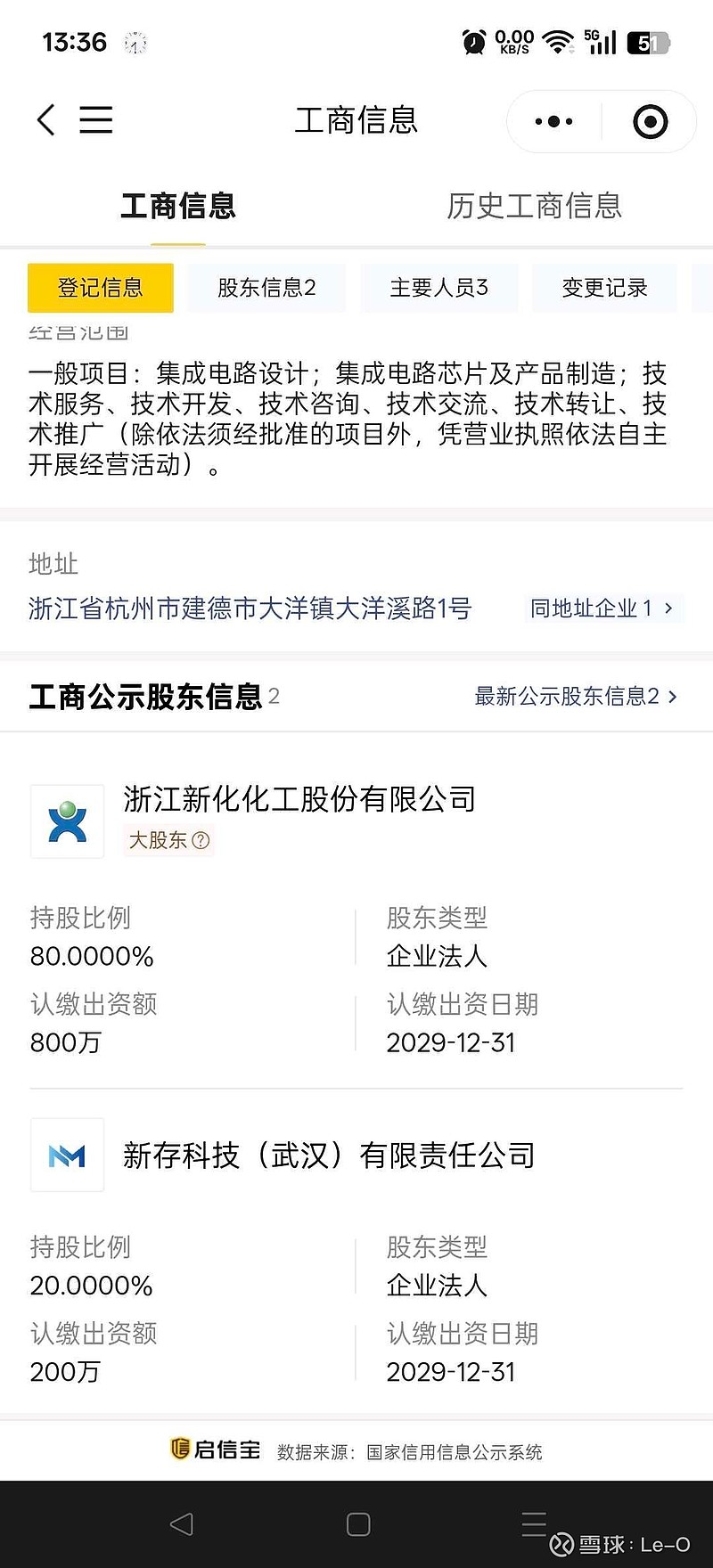The width and height of the screenshot is (713, 1568).
Task: Open 浙江新化化工股份有限公司 shareholder details
Action: 300,800
